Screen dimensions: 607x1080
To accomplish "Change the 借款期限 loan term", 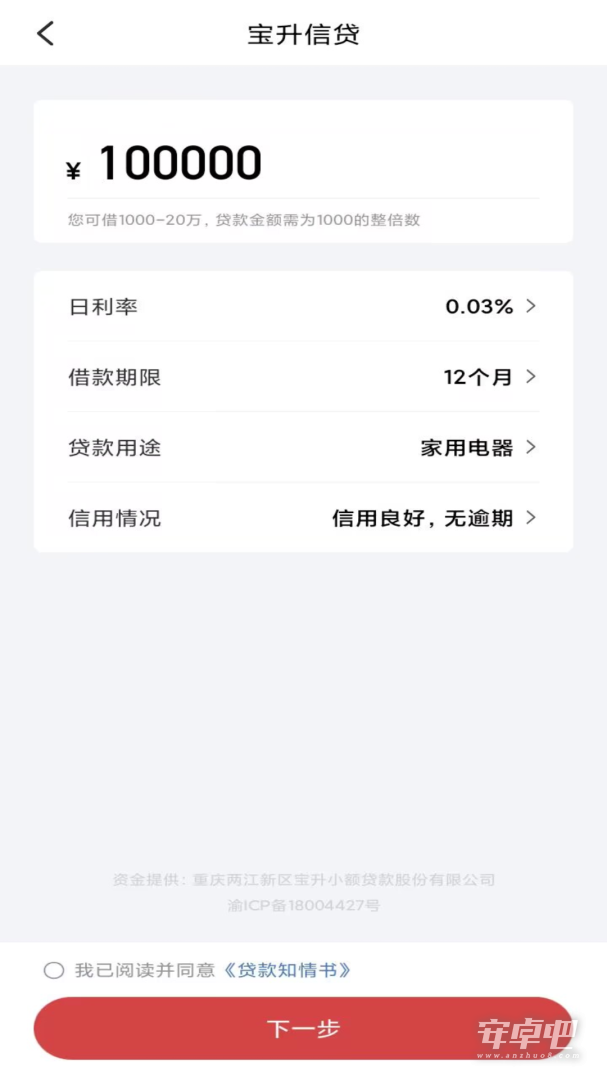I will pyautogui.click(x=303, y=377).
